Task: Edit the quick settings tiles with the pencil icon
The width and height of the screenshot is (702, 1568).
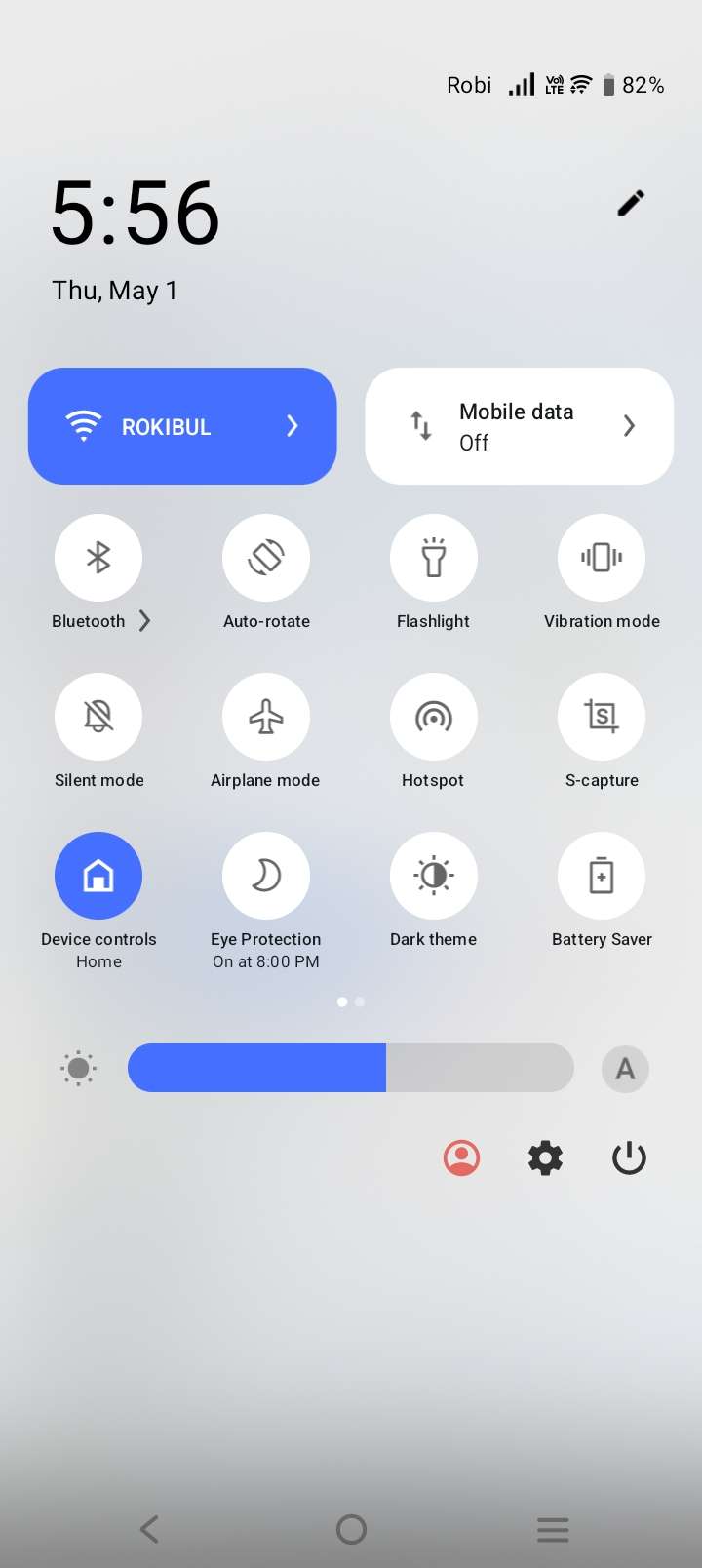Action: (x=631, y=203)
